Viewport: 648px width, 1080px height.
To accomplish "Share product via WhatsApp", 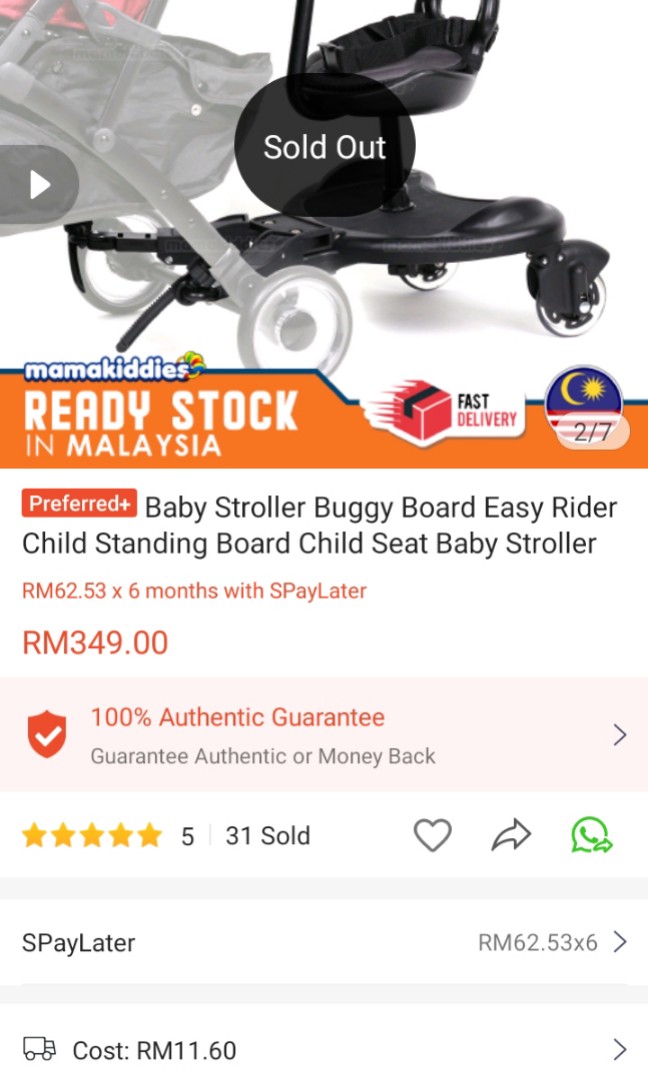I will (x=592, y=835).
